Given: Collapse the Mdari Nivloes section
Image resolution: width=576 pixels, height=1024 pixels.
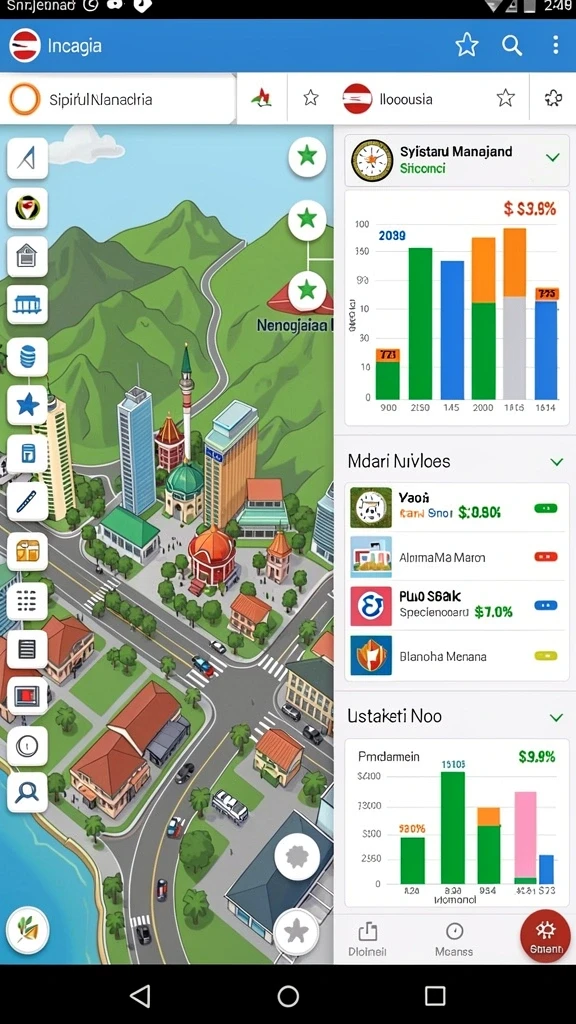Looking at the screenshot, I should tap(556, 462).
